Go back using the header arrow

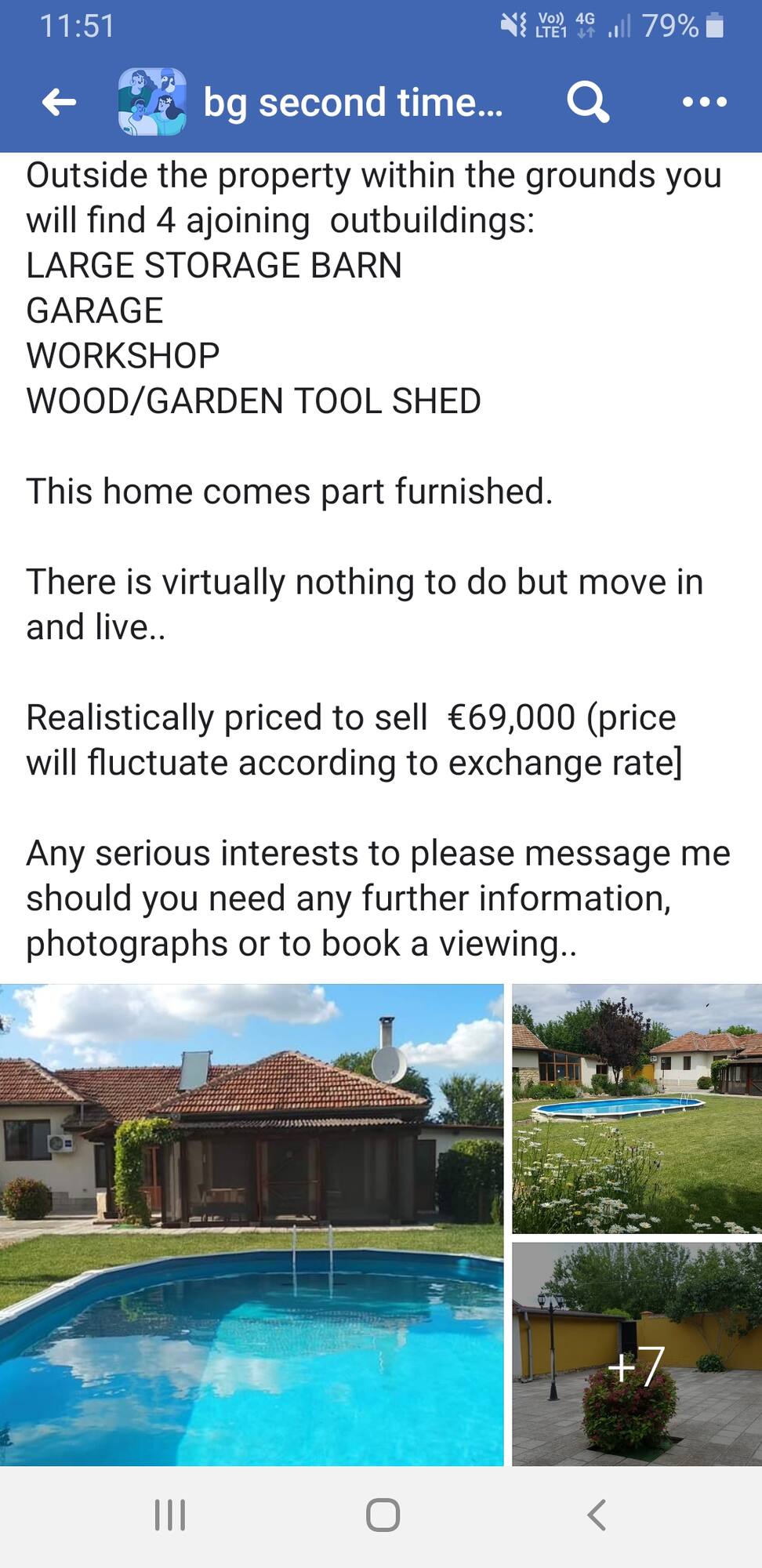pos(59,102)
